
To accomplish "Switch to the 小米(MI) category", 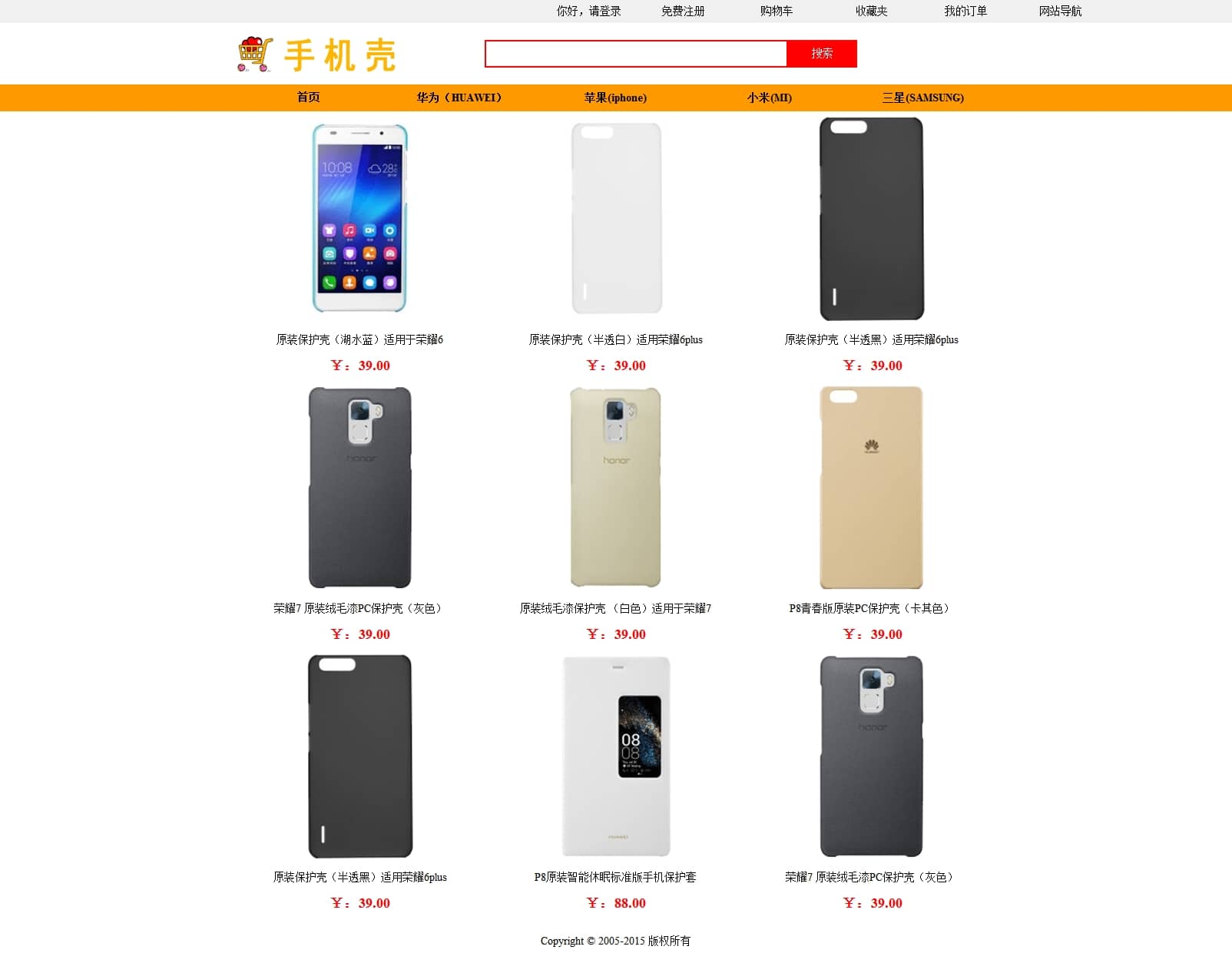I will tap(769, 98).
